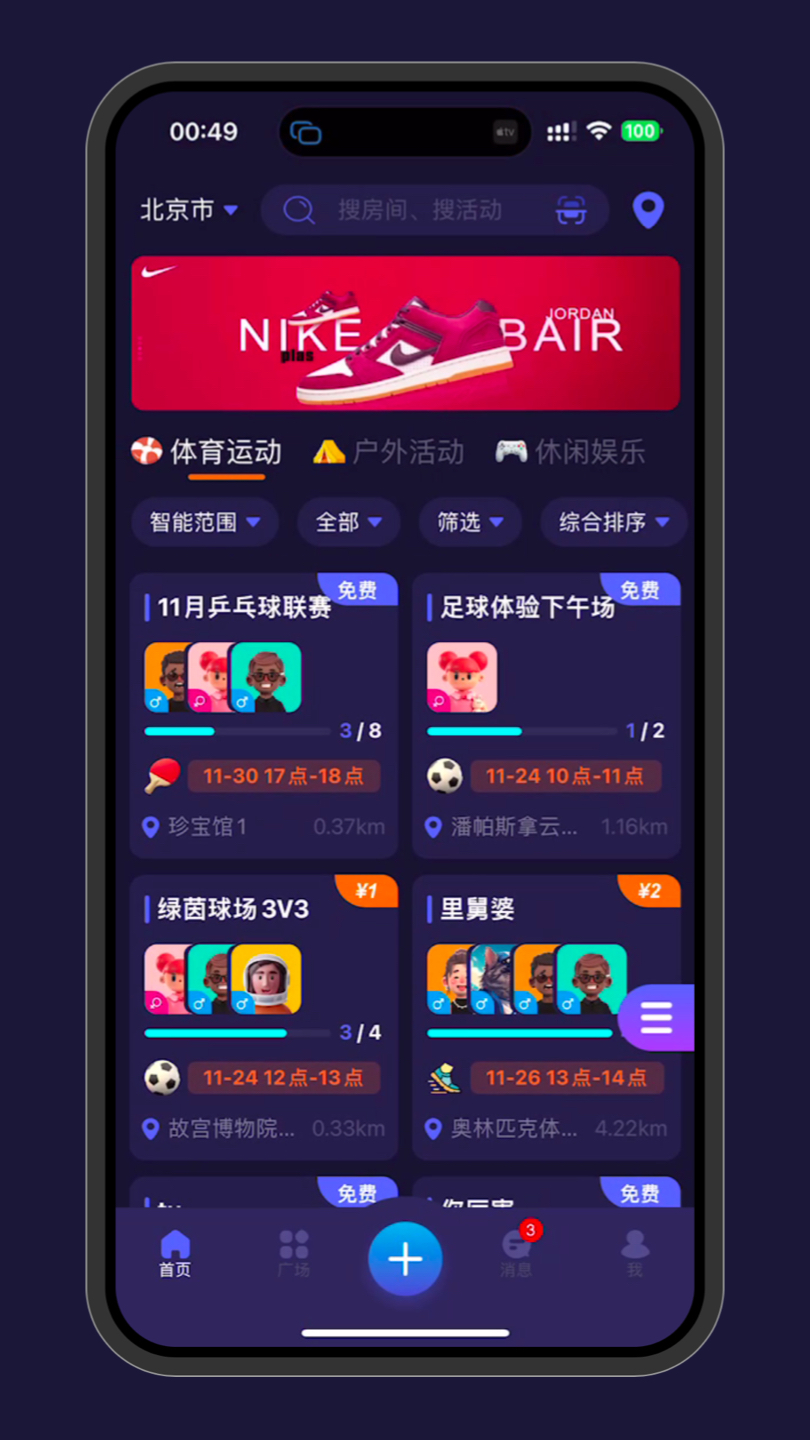Open the 足球体验下午场 activity card
810x1440 pixels.
(546, 715)
